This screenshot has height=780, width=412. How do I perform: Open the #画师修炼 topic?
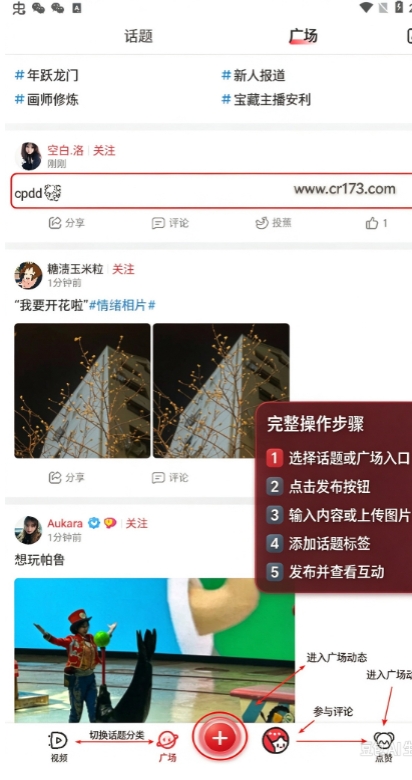46,99
